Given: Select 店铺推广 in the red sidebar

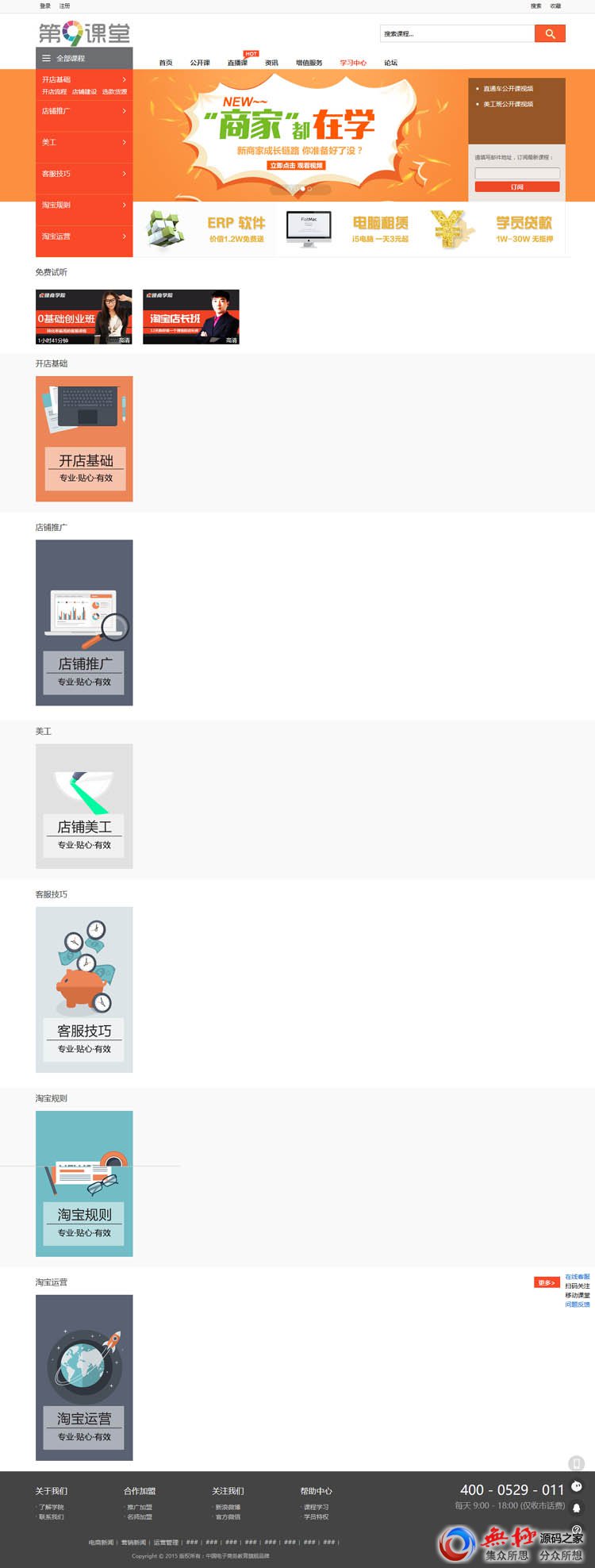Looking at the screenshot, I should [83, 111].
